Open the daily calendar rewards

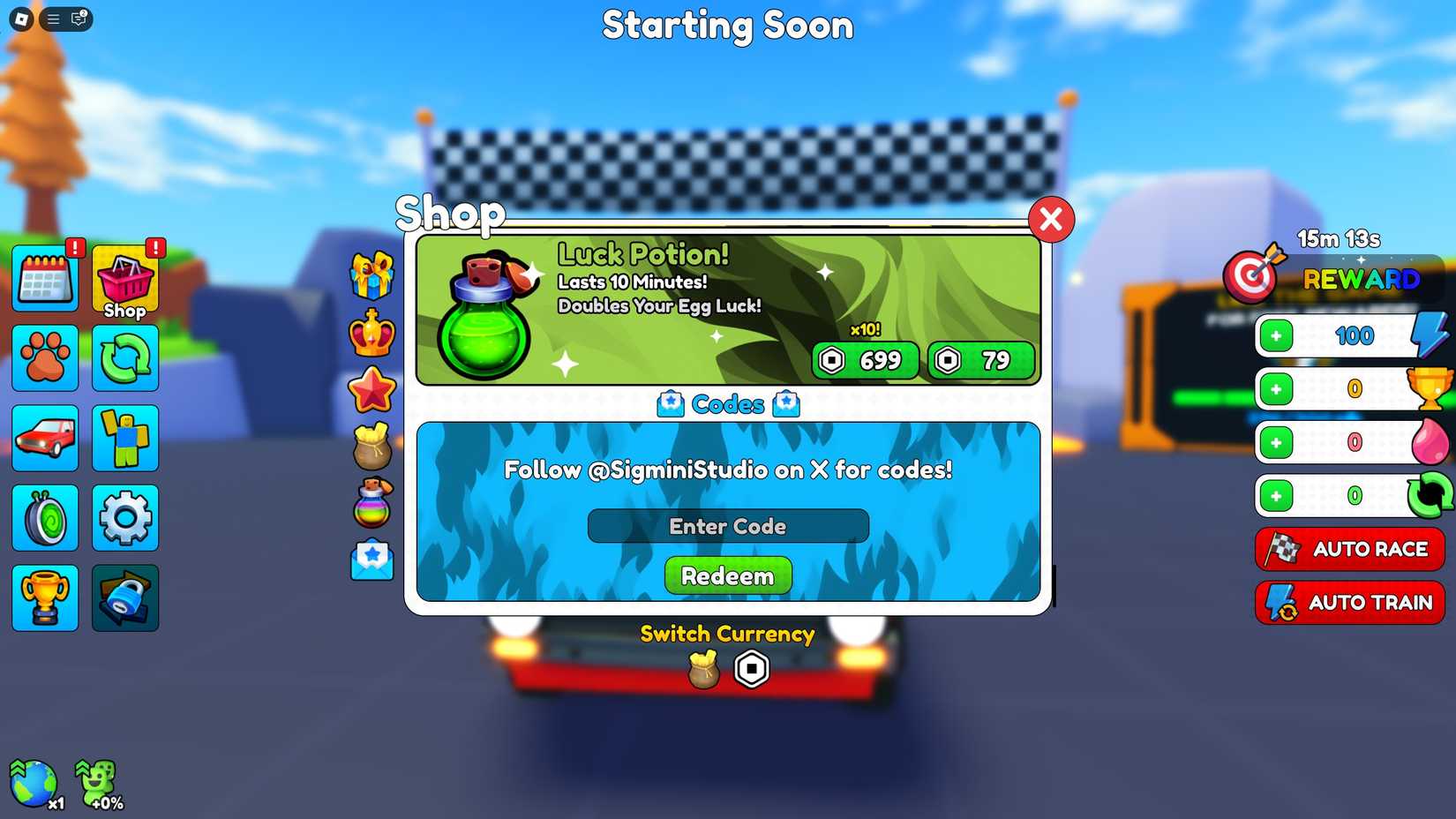(x=45, y=280)
